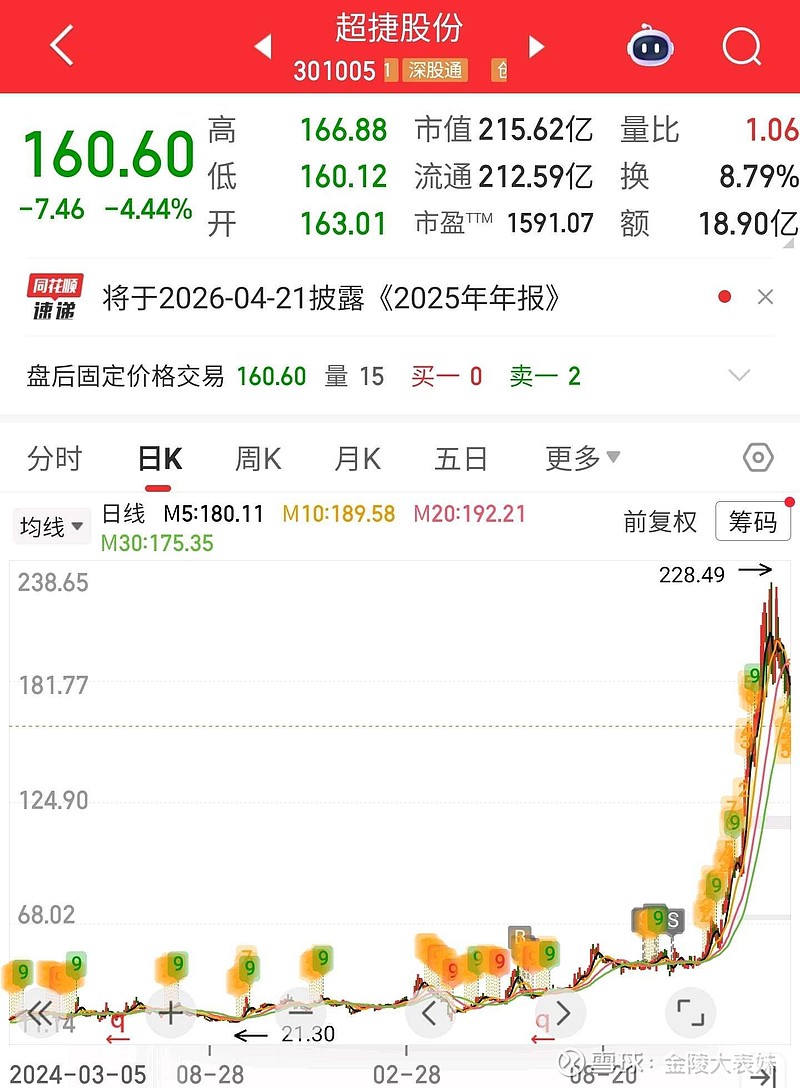
Task: Go back using the top-left arrow
Action: coord(60,46)
